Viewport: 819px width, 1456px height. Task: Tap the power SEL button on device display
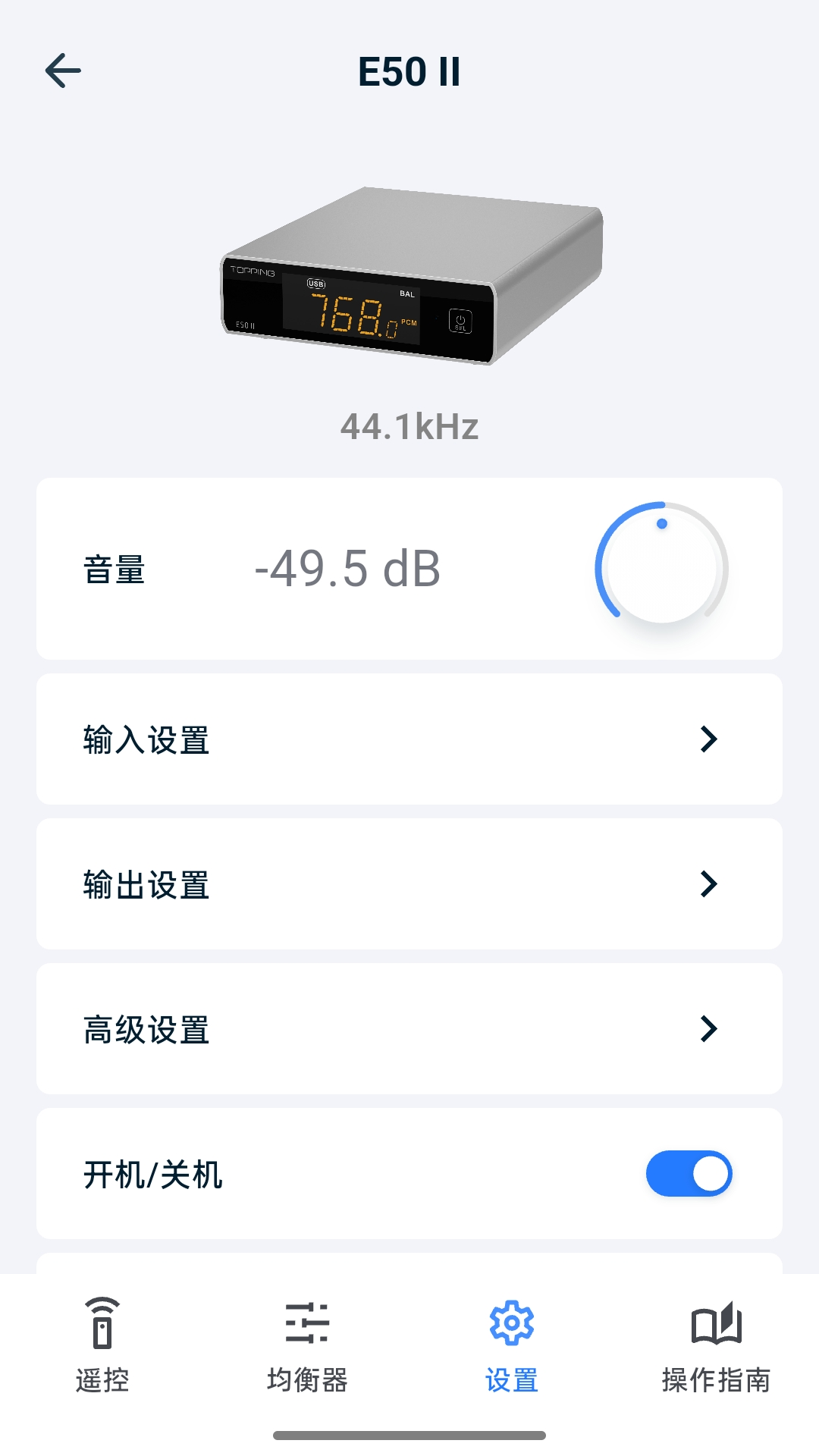[x=460, y=322]
